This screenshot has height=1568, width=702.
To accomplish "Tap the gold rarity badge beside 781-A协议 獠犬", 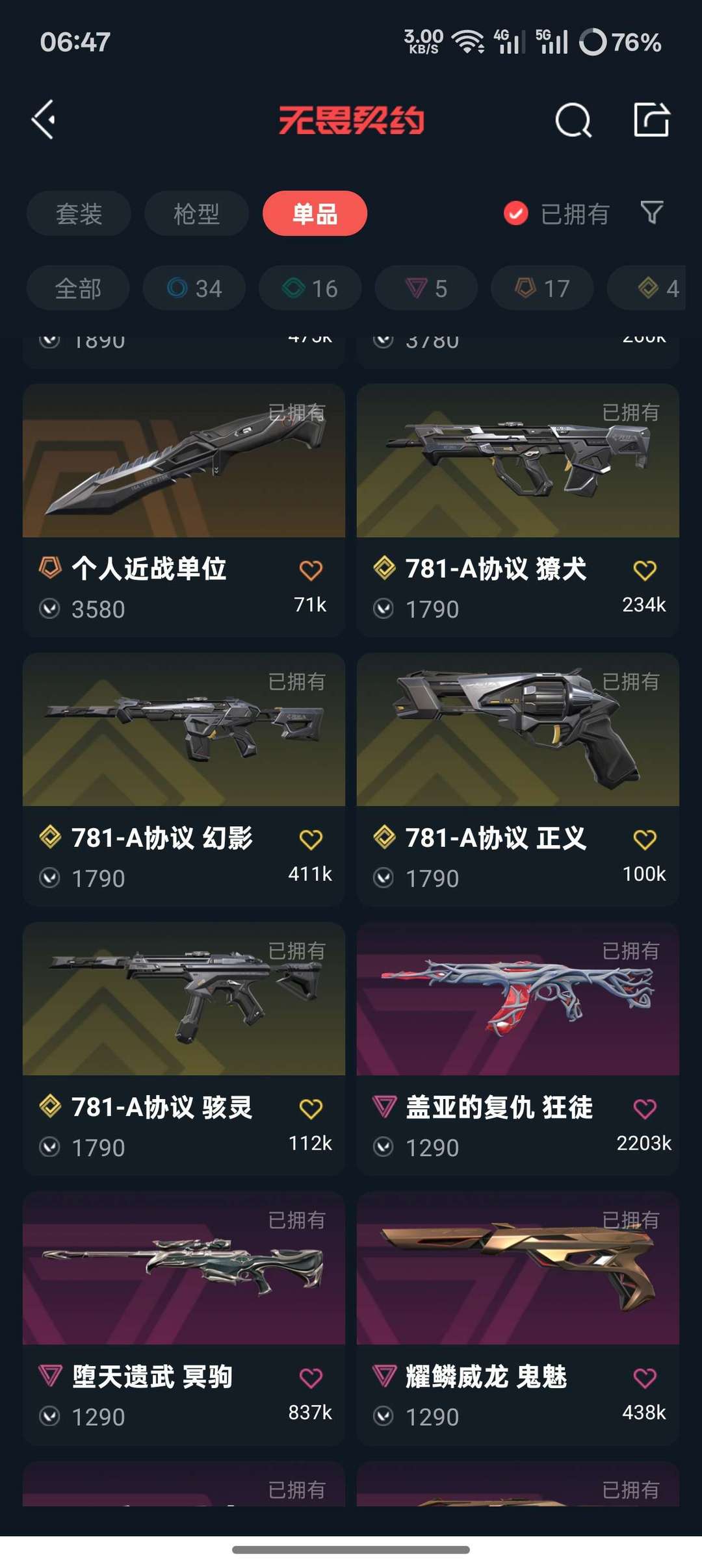I will tap(383, 567).
